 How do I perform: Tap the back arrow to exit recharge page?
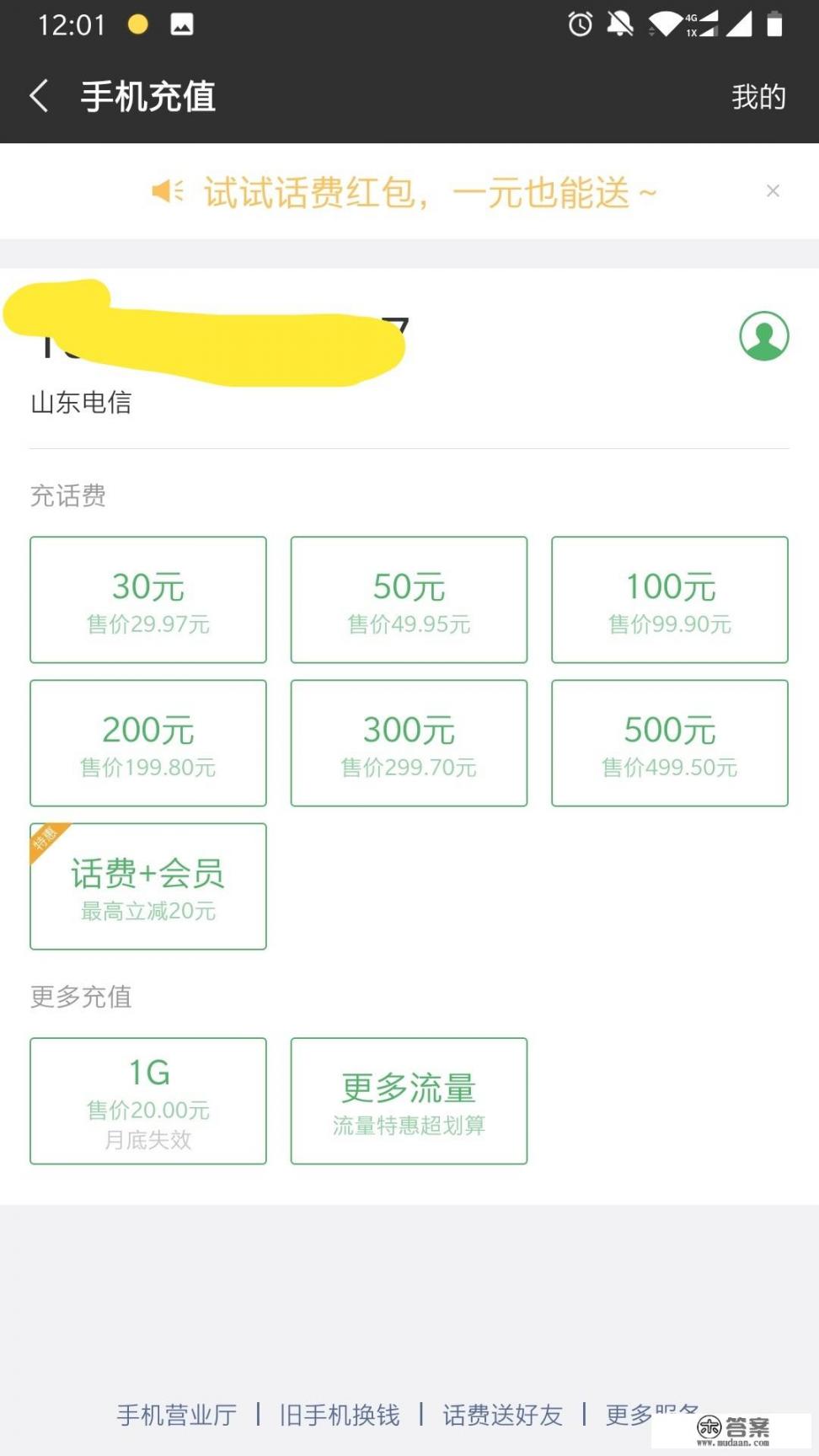(39, 96)
